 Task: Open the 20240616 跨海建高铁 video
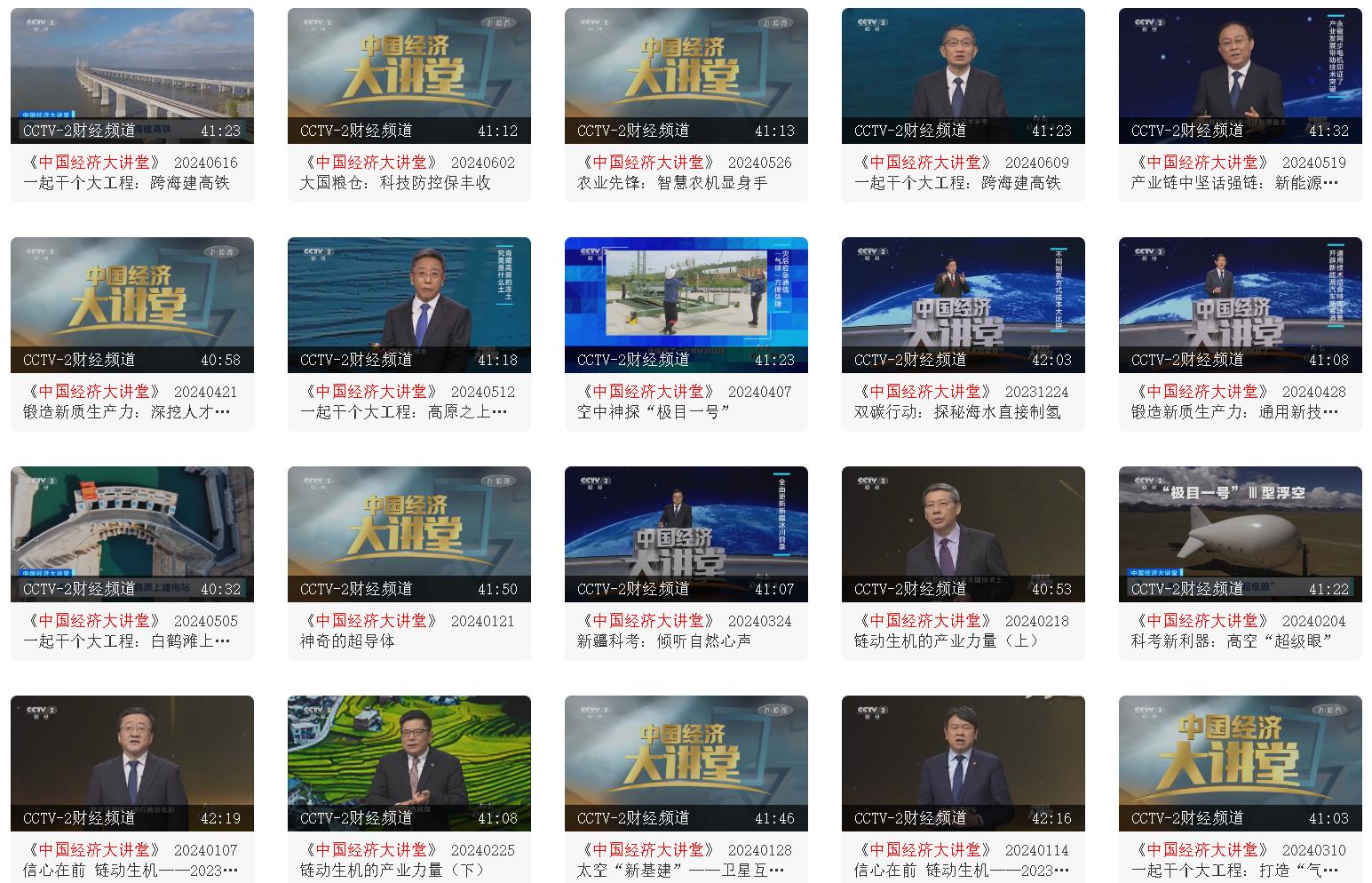[x=131, y=76]
